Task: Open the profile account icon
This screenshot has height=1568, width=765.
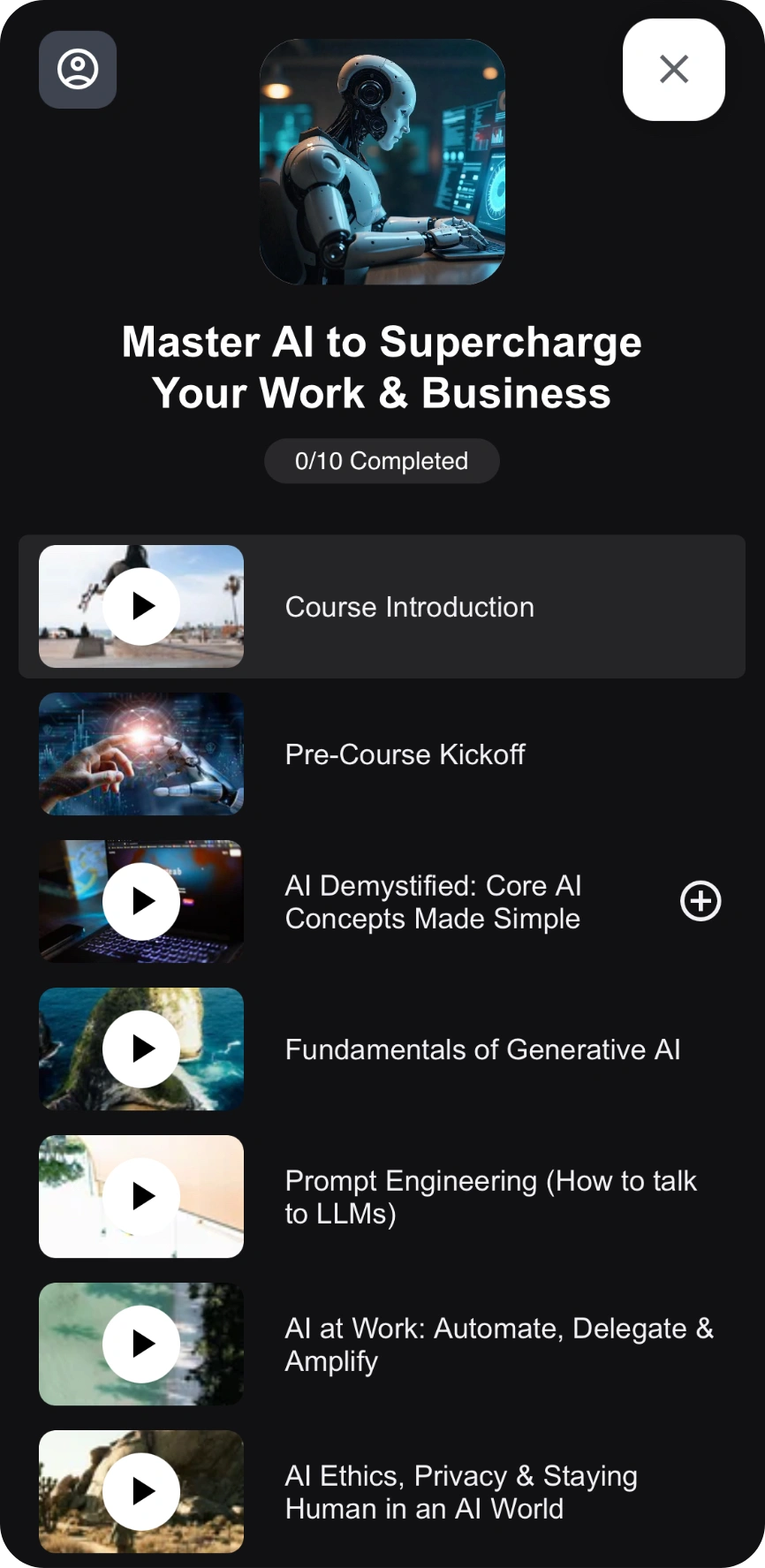Action: pyautogui.click(x=78, y=70)
